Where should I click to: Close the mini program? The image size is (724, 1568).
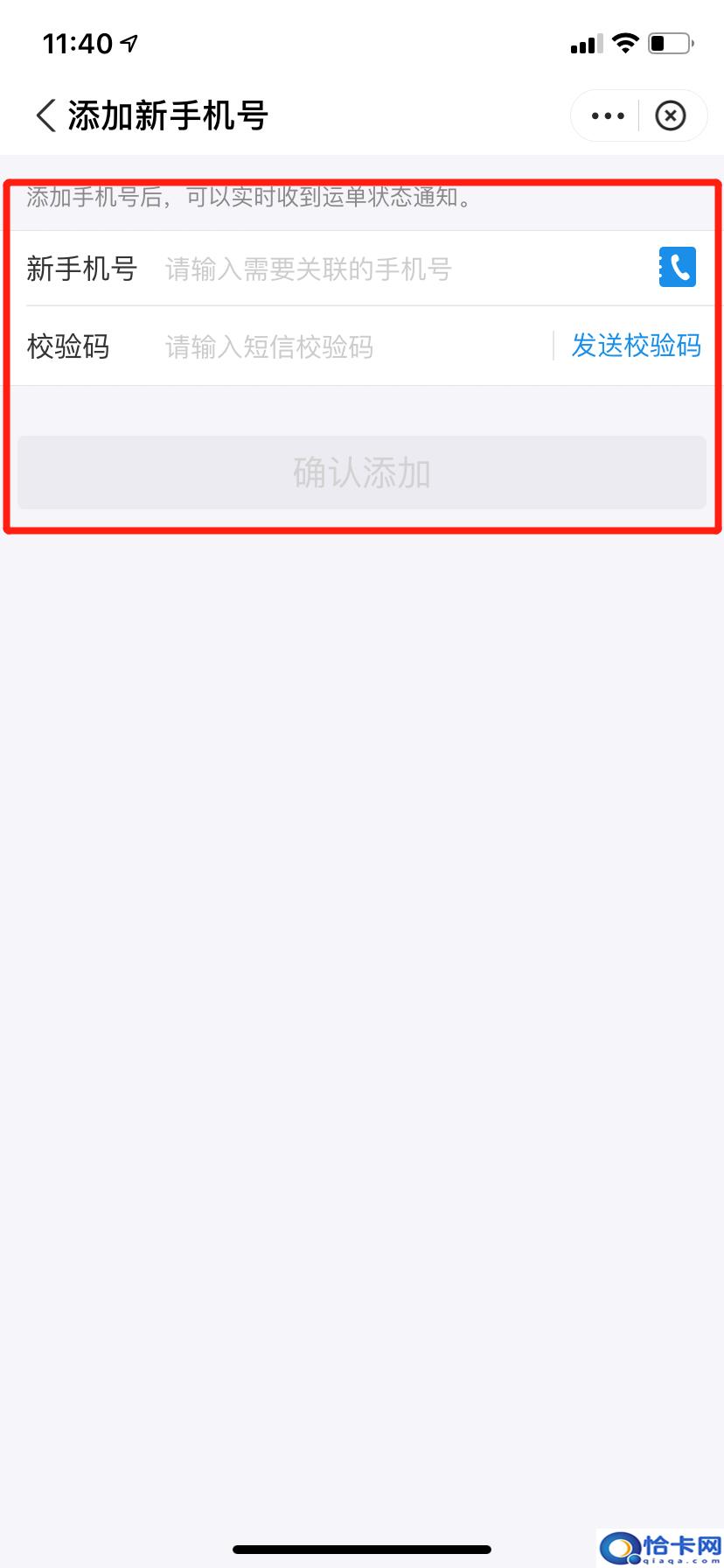[x=671, y=115]
